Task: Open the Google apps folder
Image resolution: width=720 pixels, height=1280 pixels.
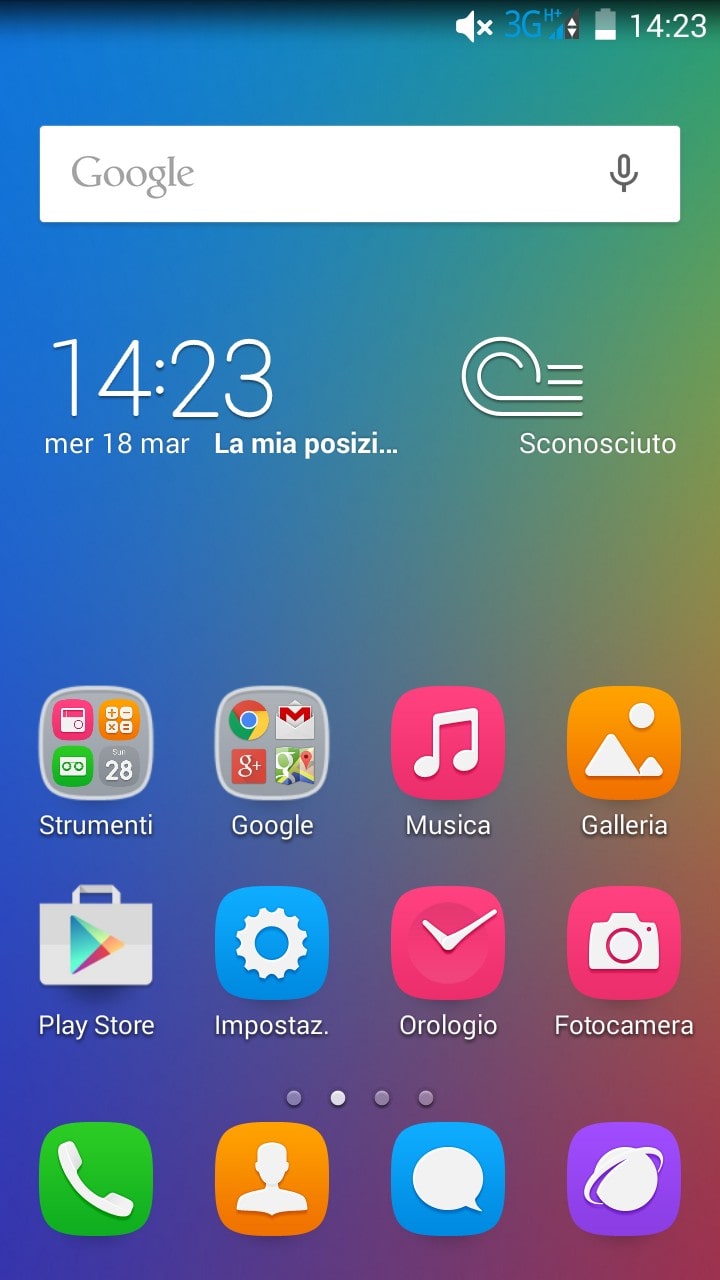Action: pyautogui.click(x=272, y=743)
